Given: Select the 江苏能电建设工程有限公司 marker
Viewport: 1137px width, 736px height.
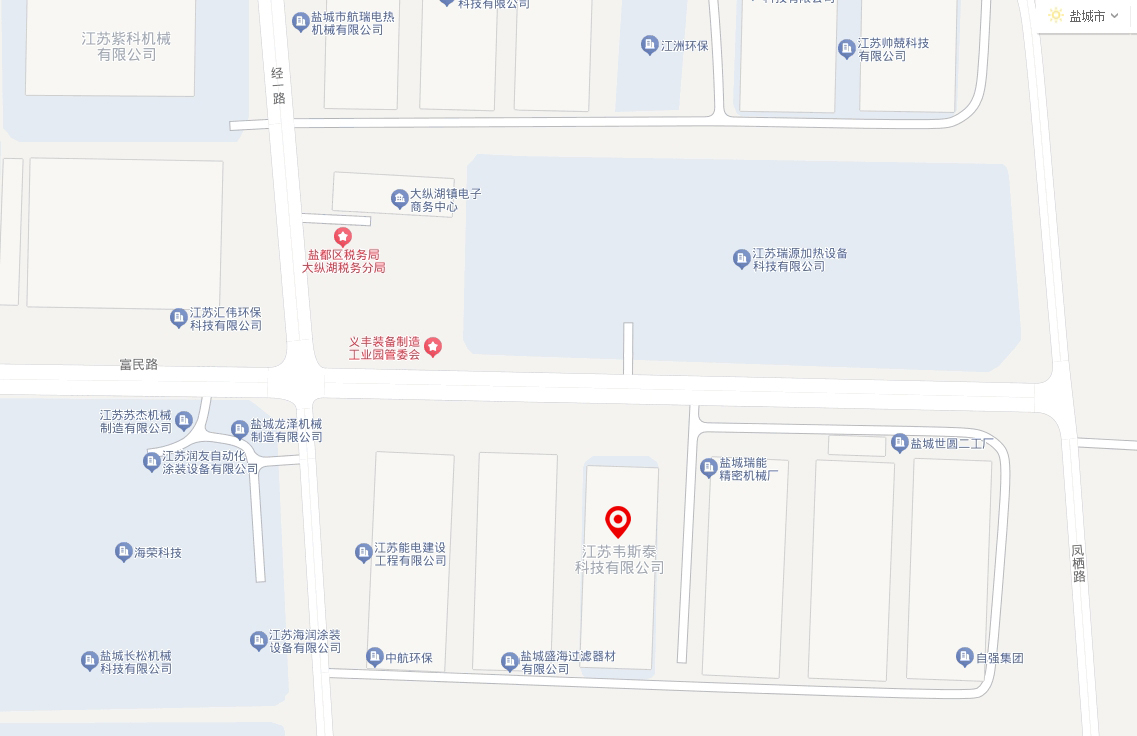Looking at the screenshot, I should (x=364, y=553).
